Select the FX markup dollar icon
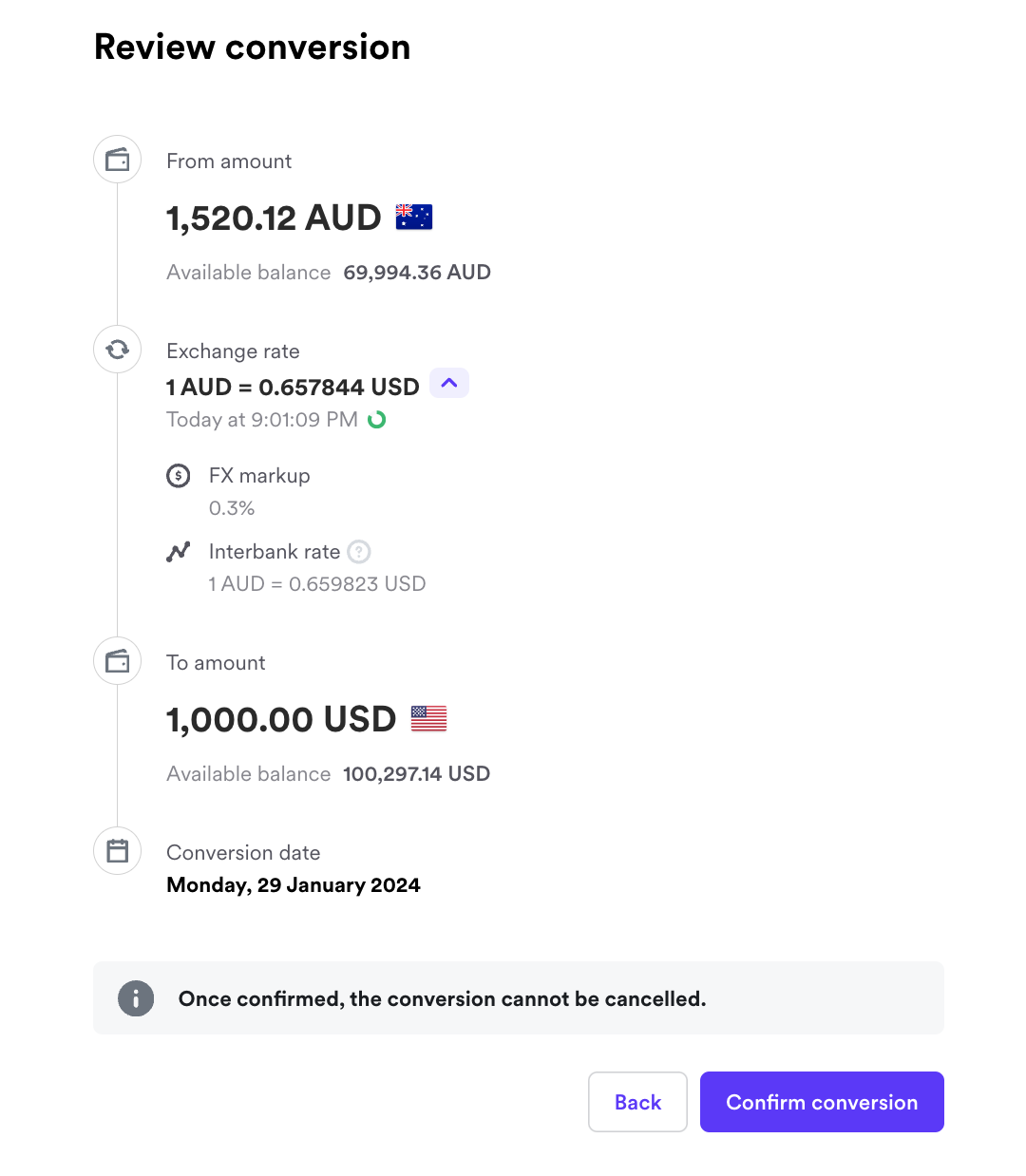 (179, 475)
